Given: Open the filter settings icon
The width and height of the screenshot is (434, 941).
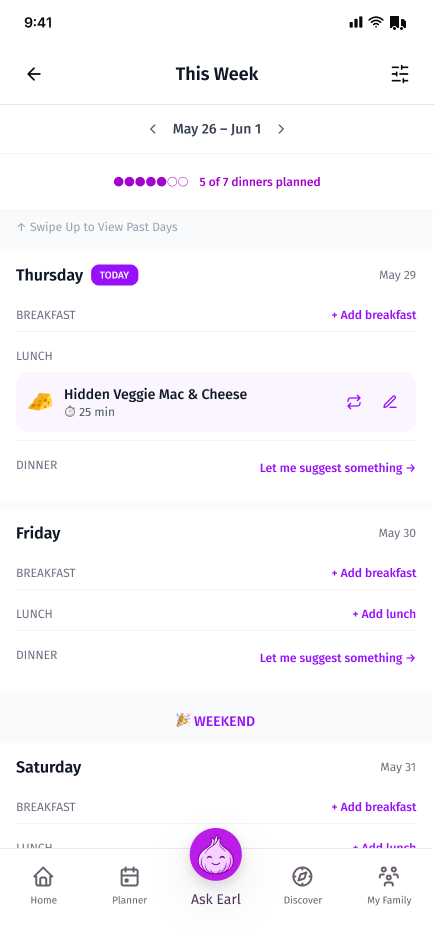Looking at the screenshot, I should click(400, 74).
